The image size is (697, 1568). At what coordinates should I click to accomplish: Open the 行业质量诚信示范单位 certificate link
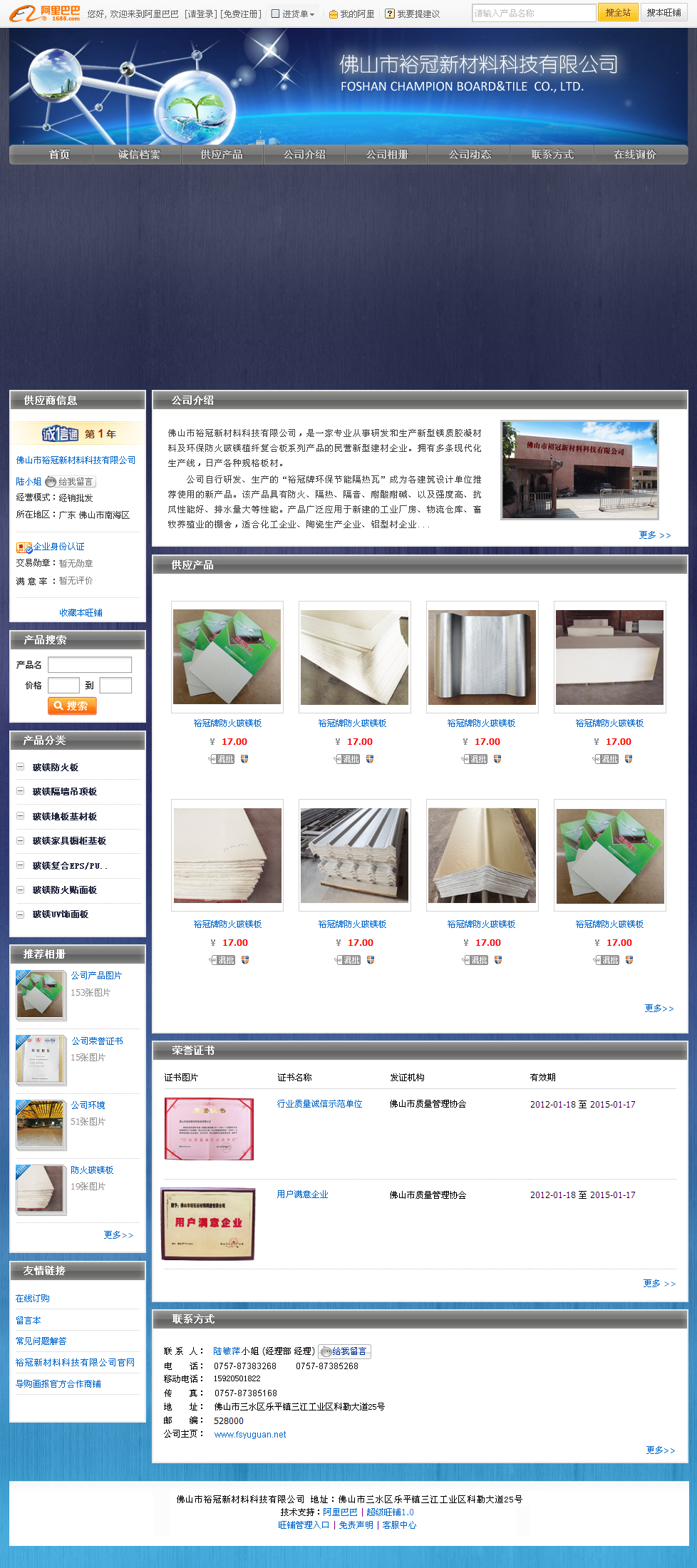pos(319,1104)
